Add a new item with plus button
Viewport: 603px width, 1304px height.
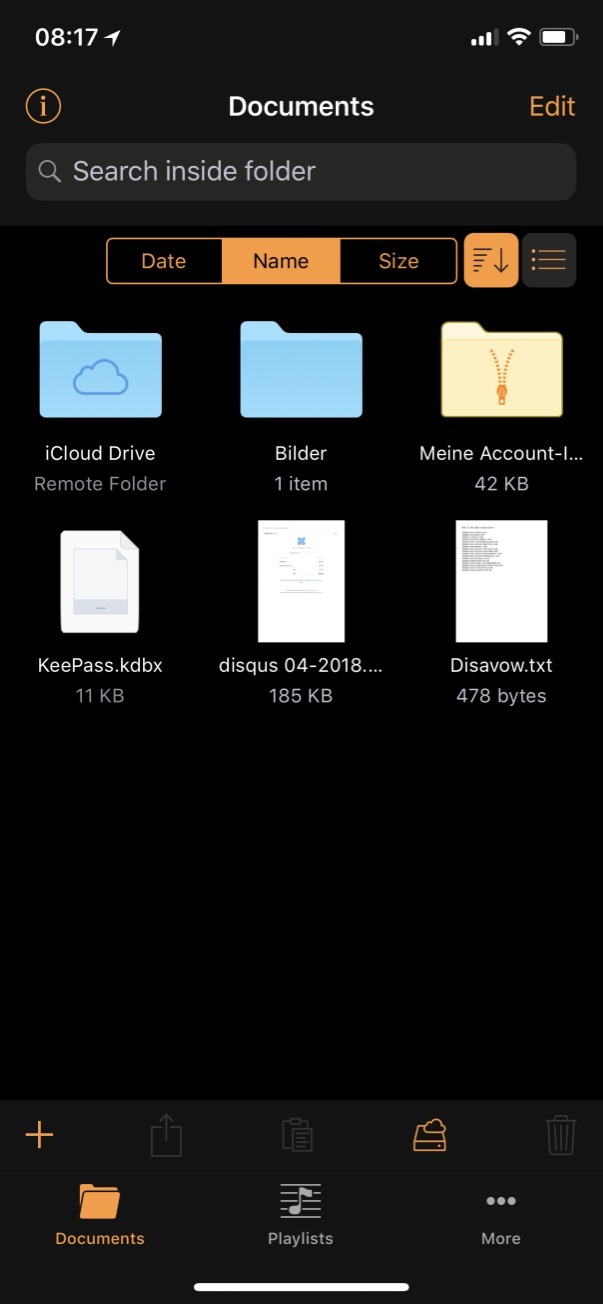click(39, 1135)
